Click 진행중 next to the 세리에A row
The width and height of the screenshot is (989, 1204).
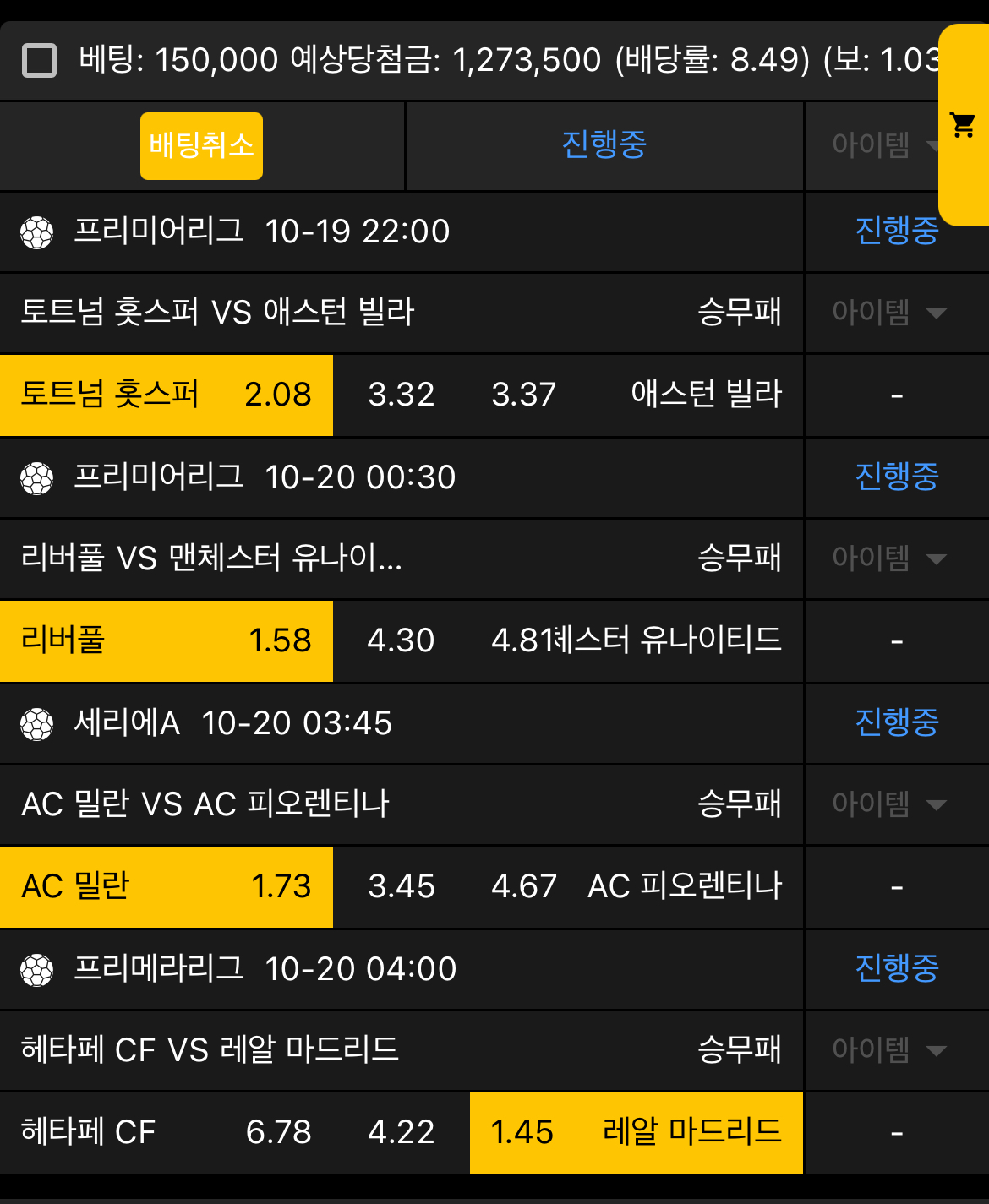899,722
